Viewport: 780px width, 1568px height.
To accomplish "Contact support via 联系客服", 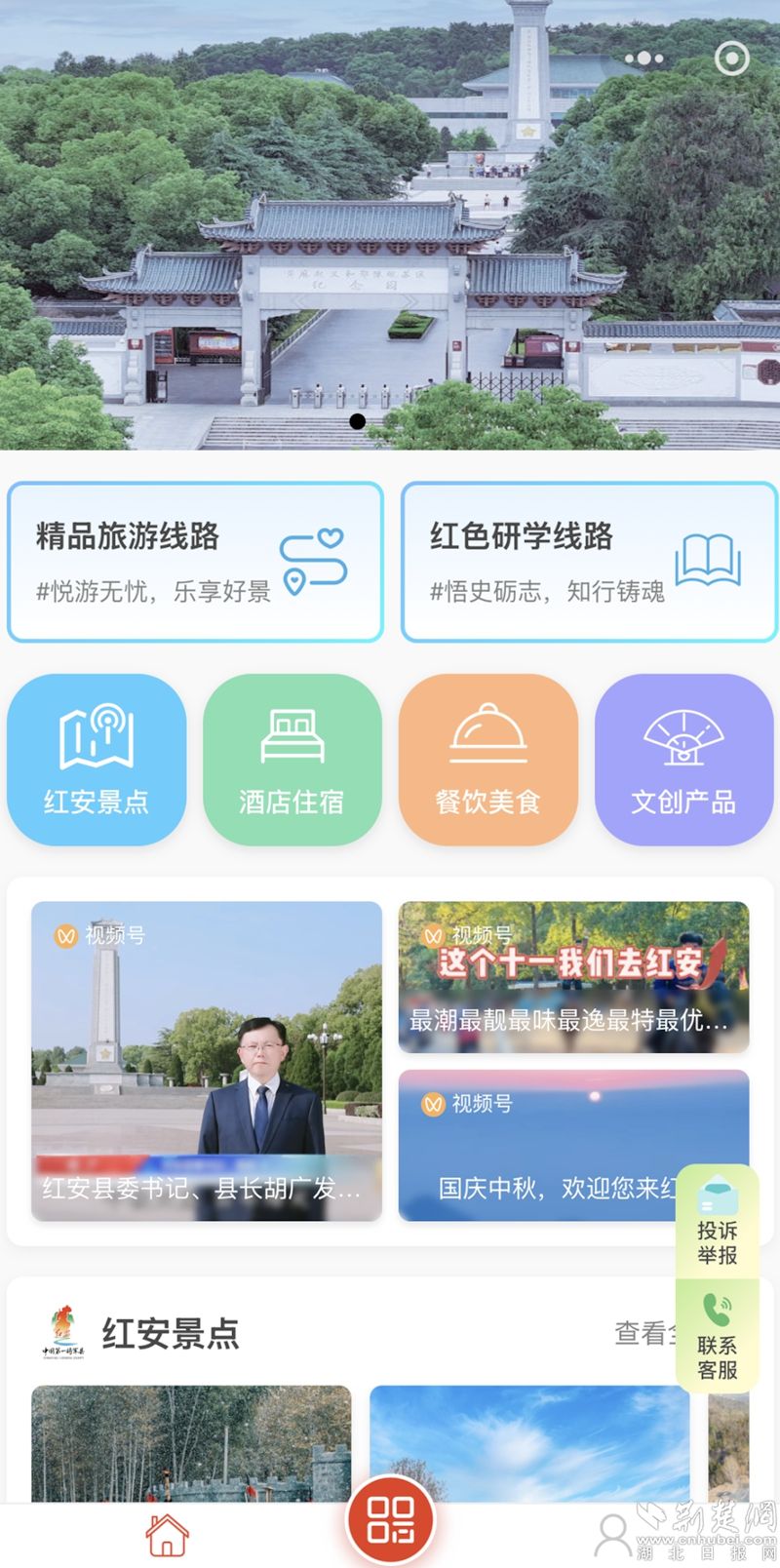I will click(718, 1338).
